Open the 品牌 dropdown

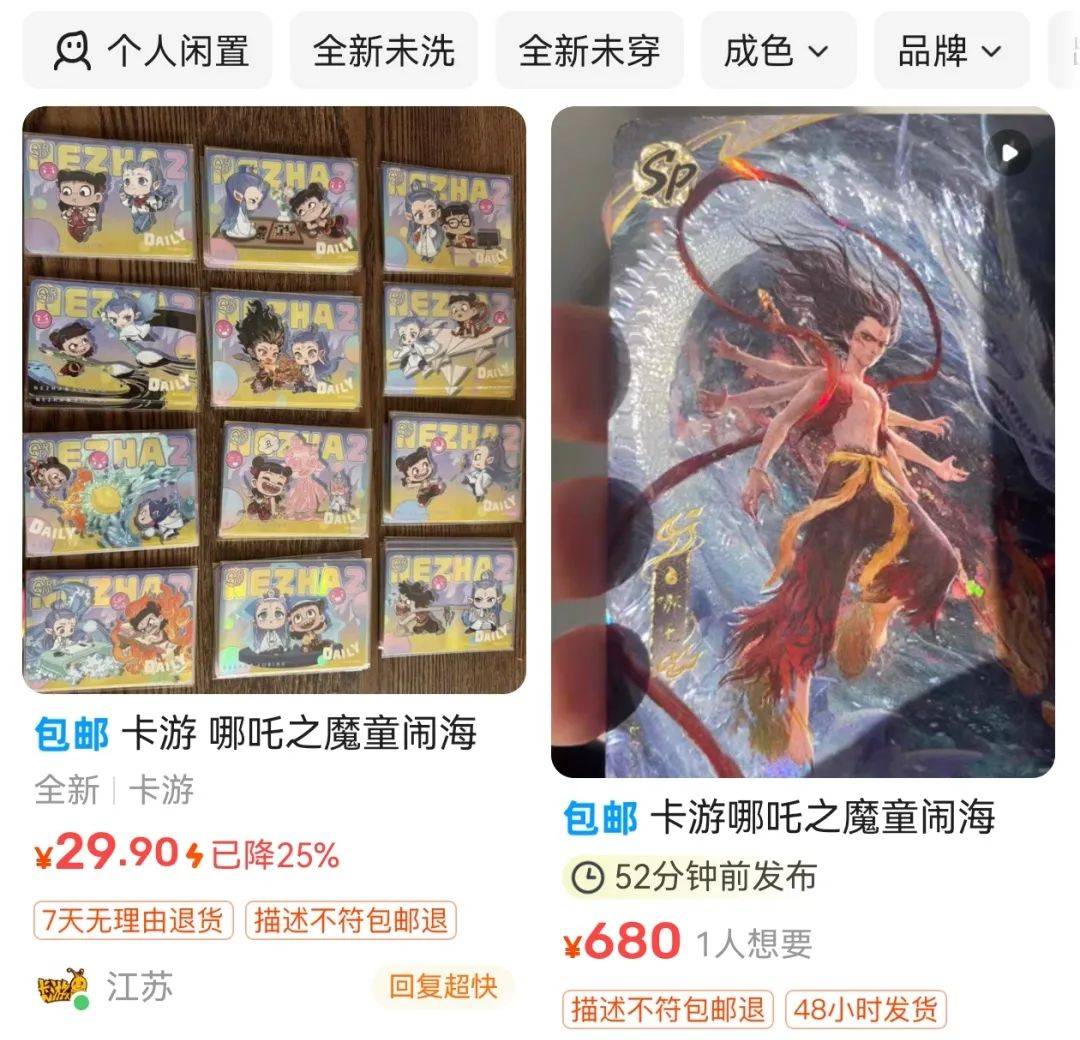tap(951, 50)
